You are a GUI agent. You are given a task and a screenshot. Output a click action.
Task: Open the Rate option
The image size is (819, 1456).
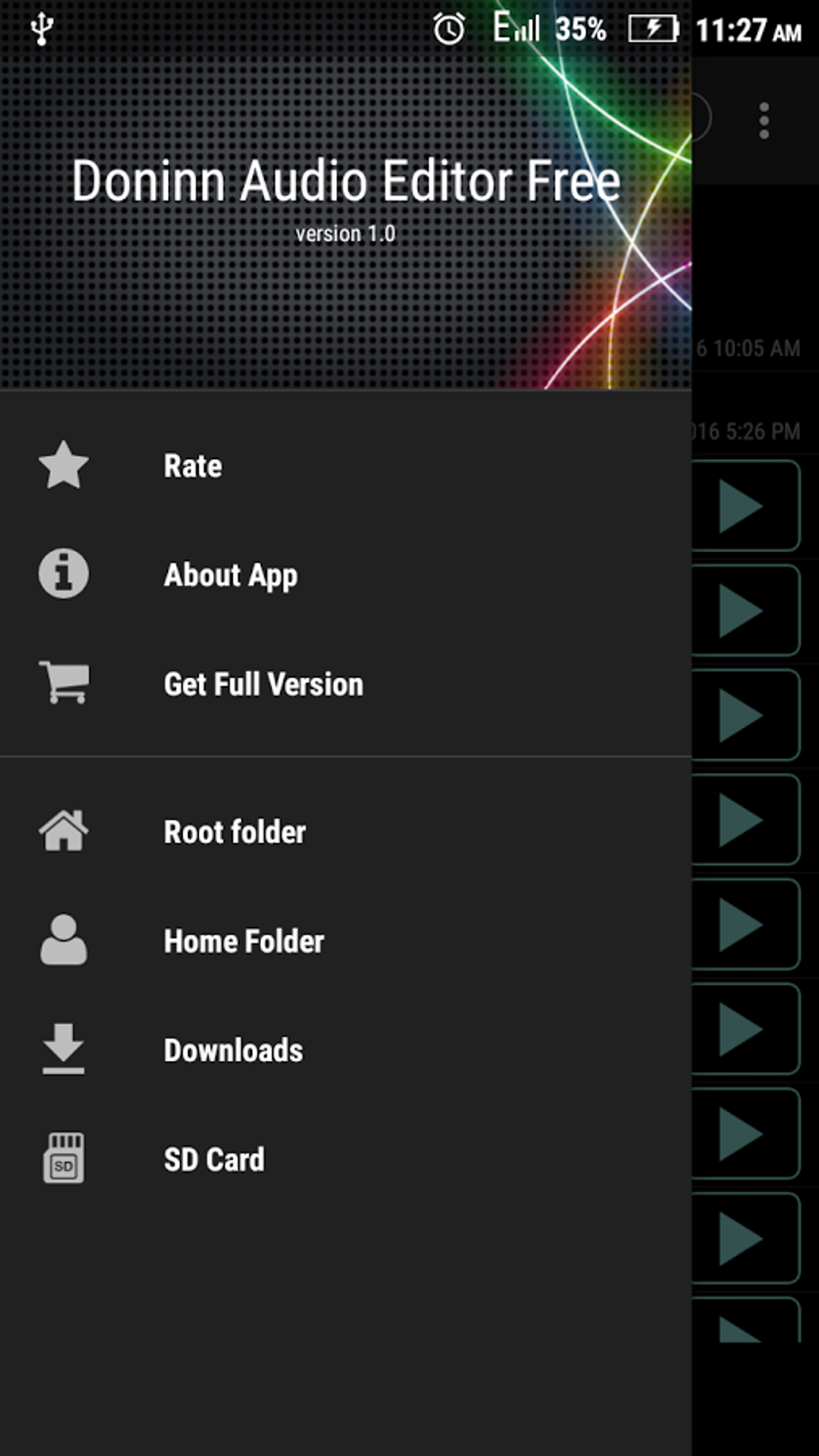pos(193,466)
